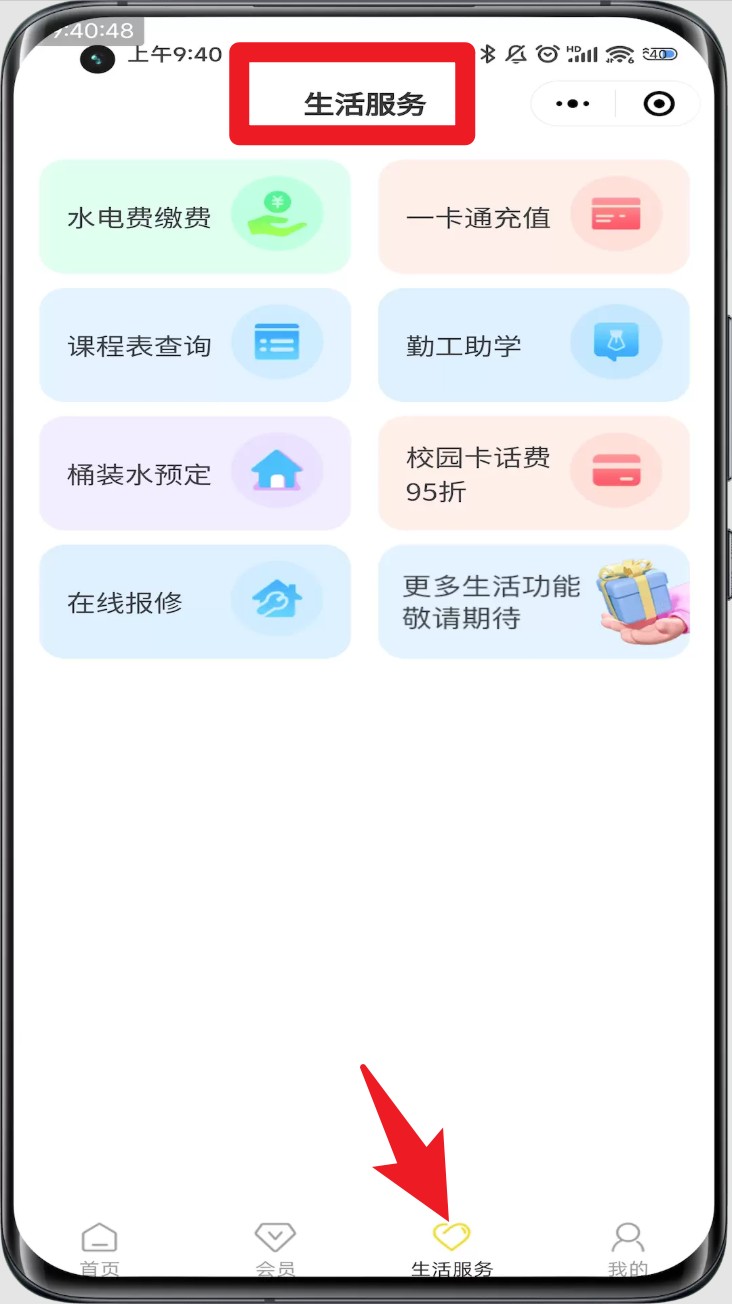Viewport: 732px width, 1304px height.
Task: Open 勤工助学 card
Action: tap(534, 345)
